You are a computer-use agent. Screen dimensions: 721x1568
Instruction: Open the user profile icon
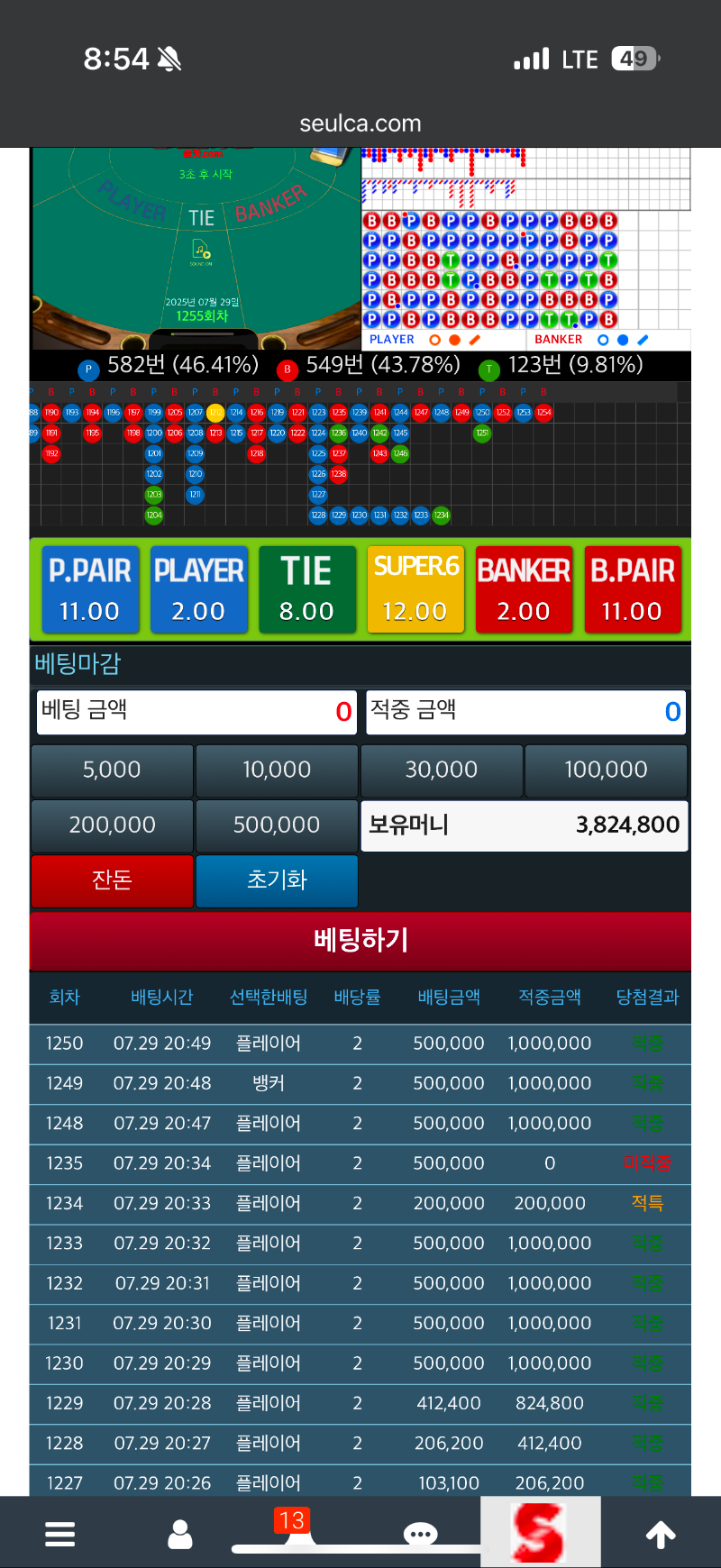[x=180, y=1533]
